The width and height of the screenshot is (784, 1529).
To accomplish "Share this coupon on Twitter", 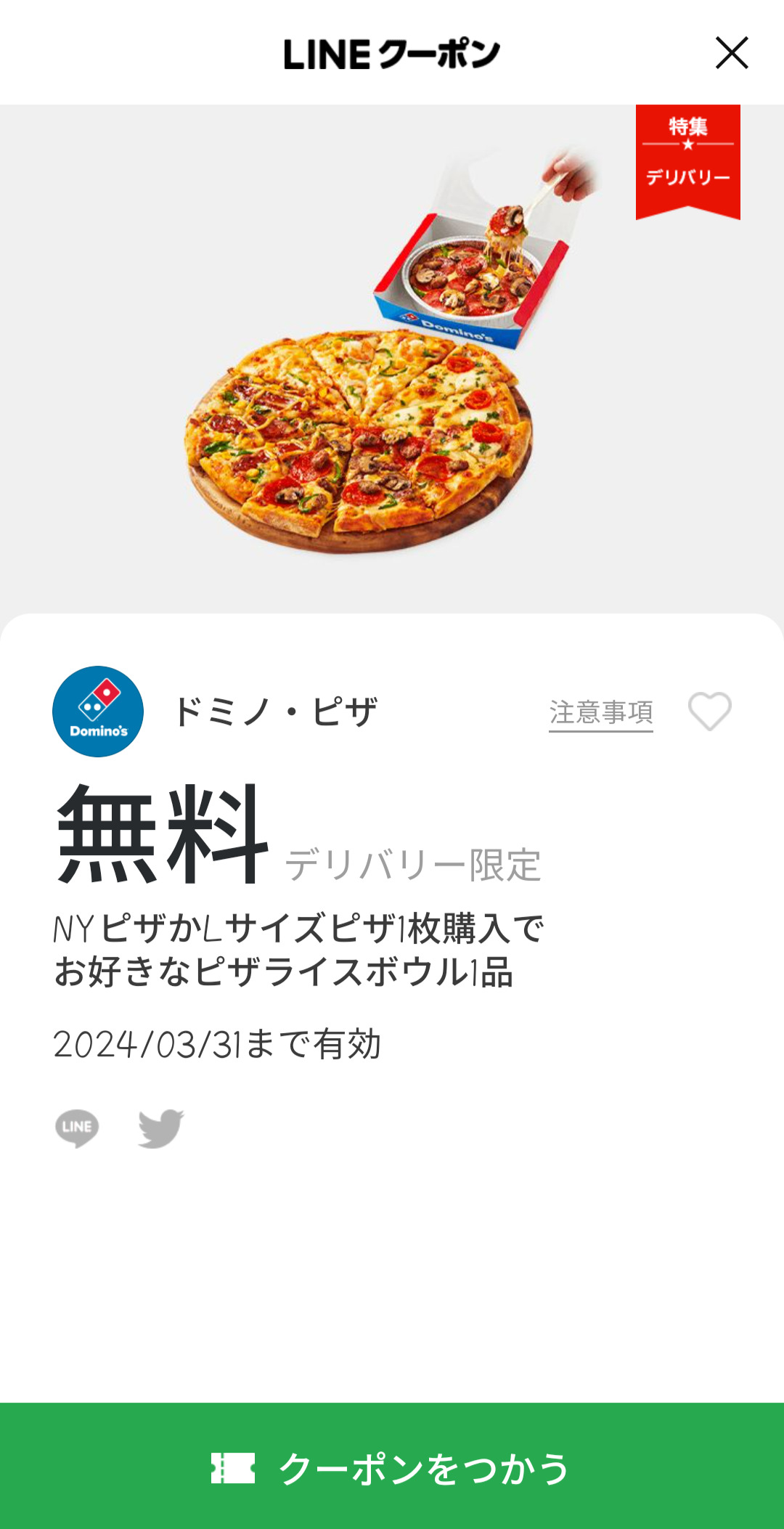I will (x=160, y=1128).
